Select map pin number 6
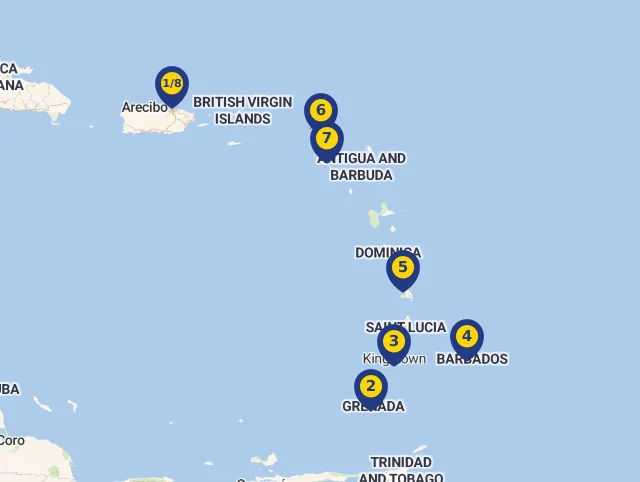 click(321, 109)
